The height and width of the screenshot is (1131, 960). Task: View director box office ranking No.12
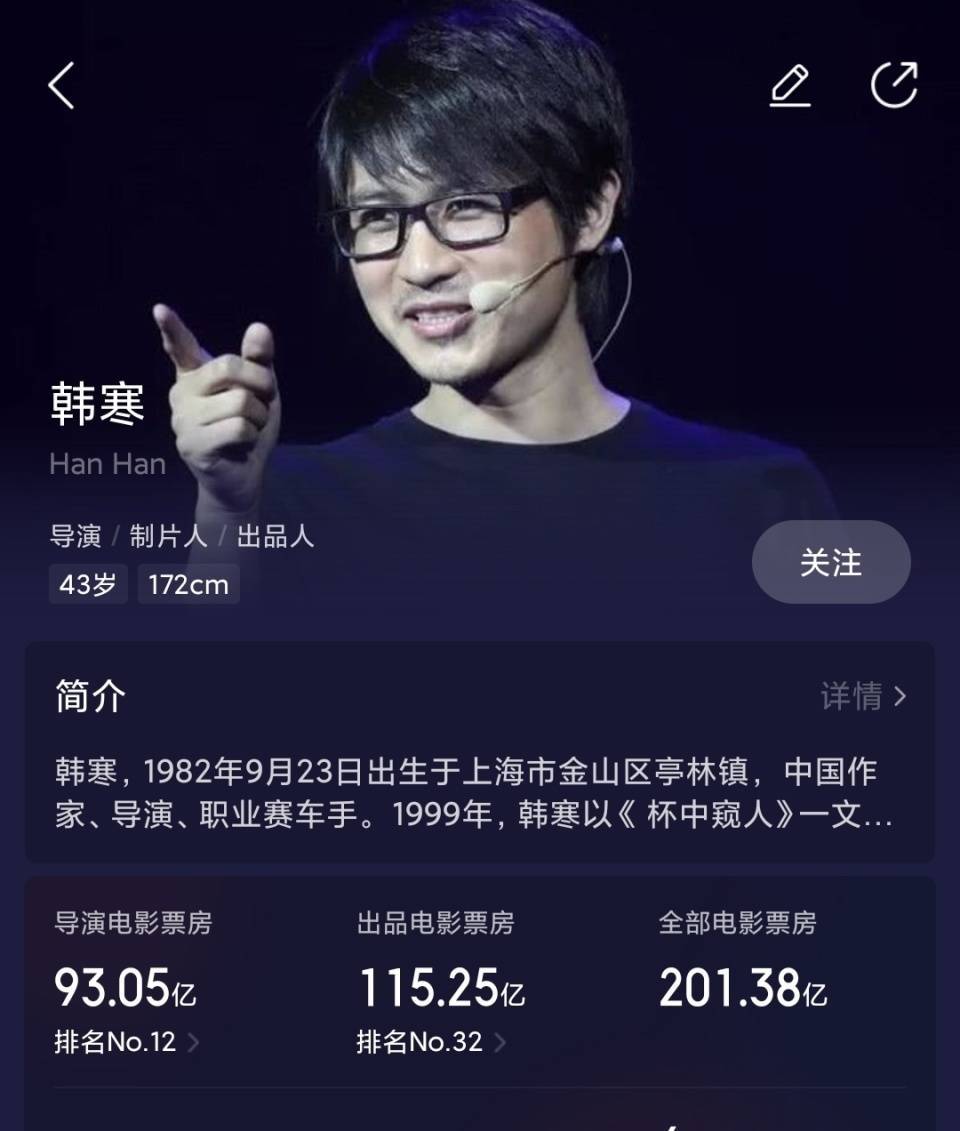tap(126, 1042)
